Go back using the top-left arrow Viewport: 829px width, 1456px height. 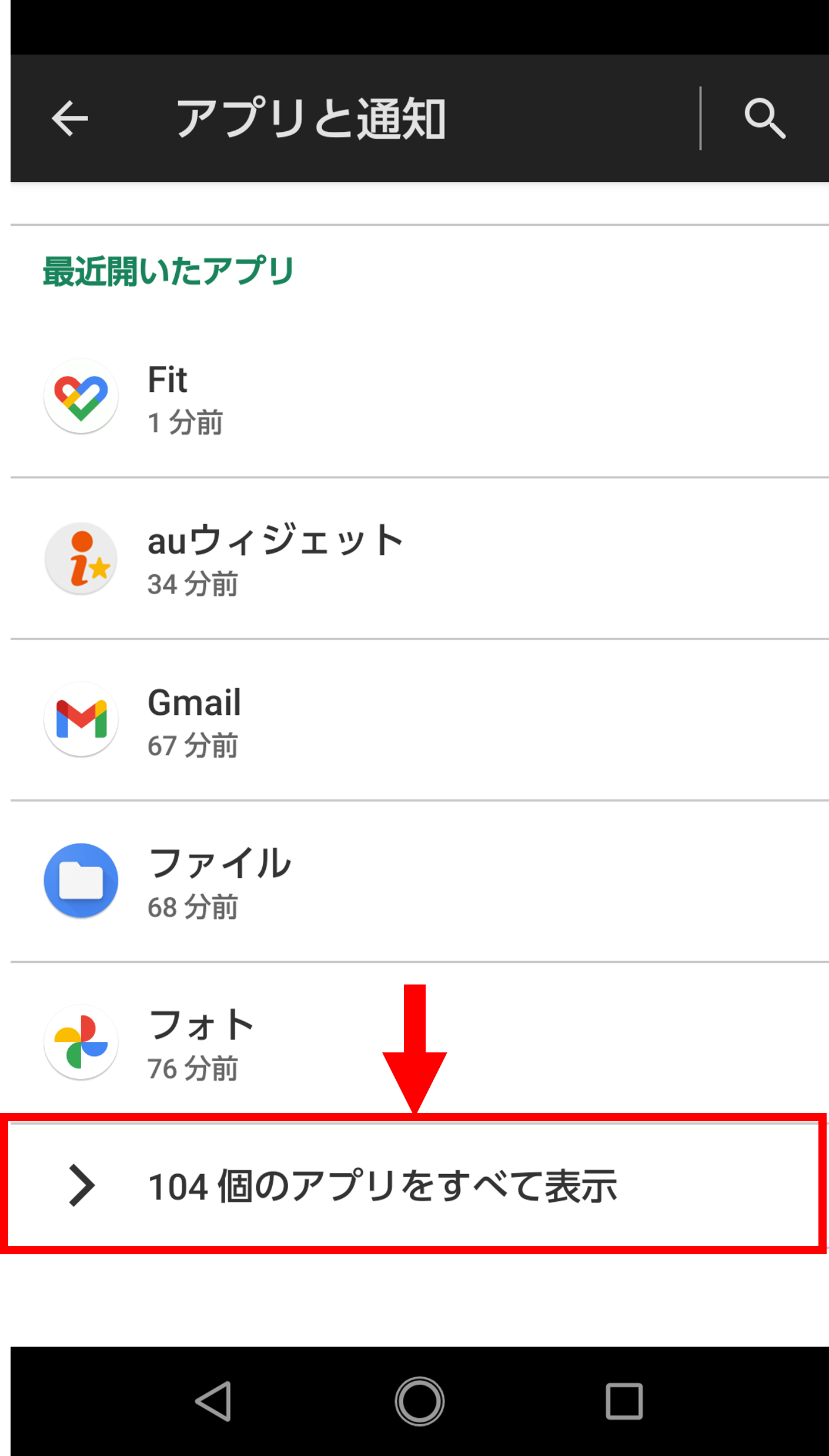69,118
